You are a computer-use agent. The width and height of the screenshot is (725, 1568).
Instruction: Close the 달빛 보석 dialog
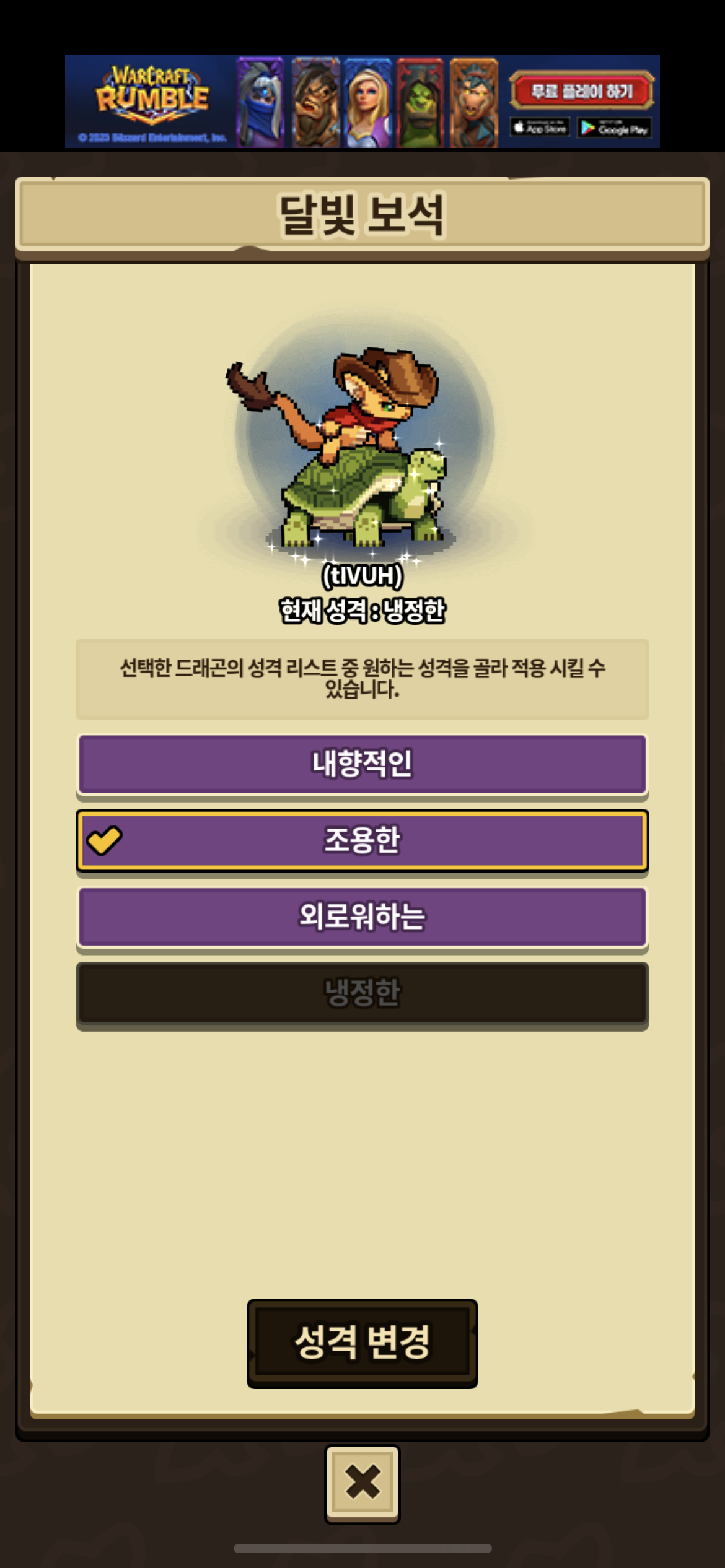tap(362, 1483)
